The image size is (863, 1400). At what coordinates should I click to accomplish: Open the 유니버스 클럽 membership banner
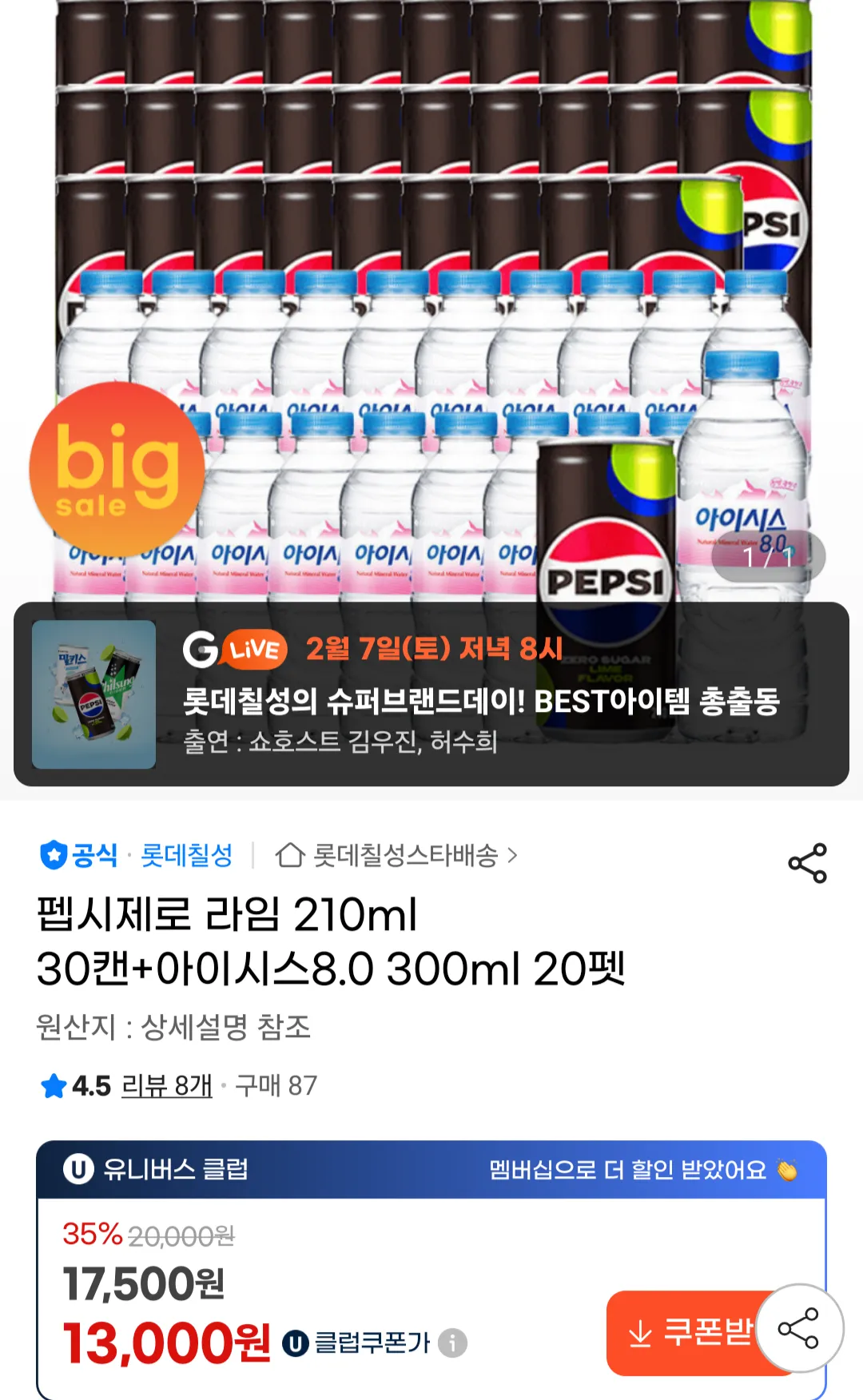pyautogui.click(x=431, y=1170)
